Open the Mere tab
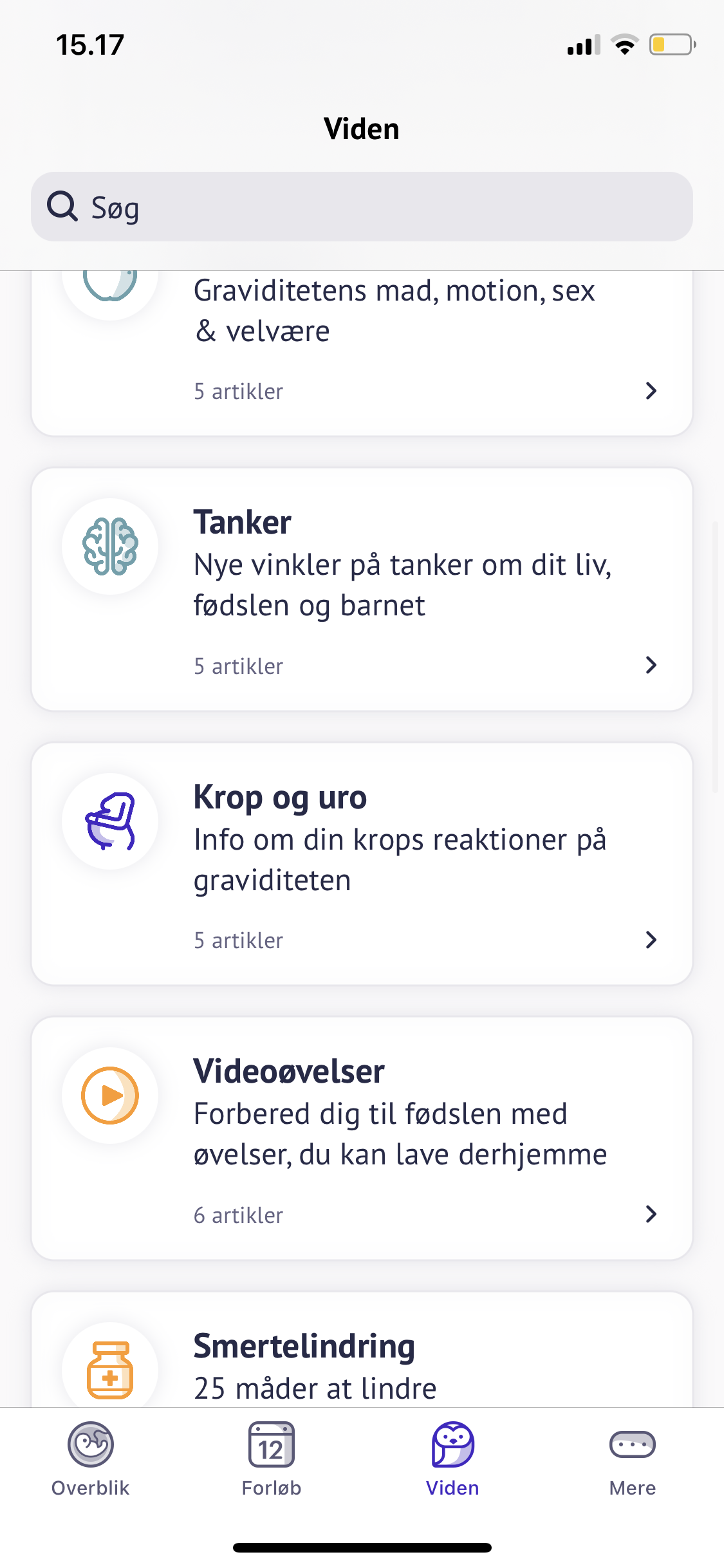Image resolution: width=724 pixels, height=1568 pixels. click(632, 1459)
